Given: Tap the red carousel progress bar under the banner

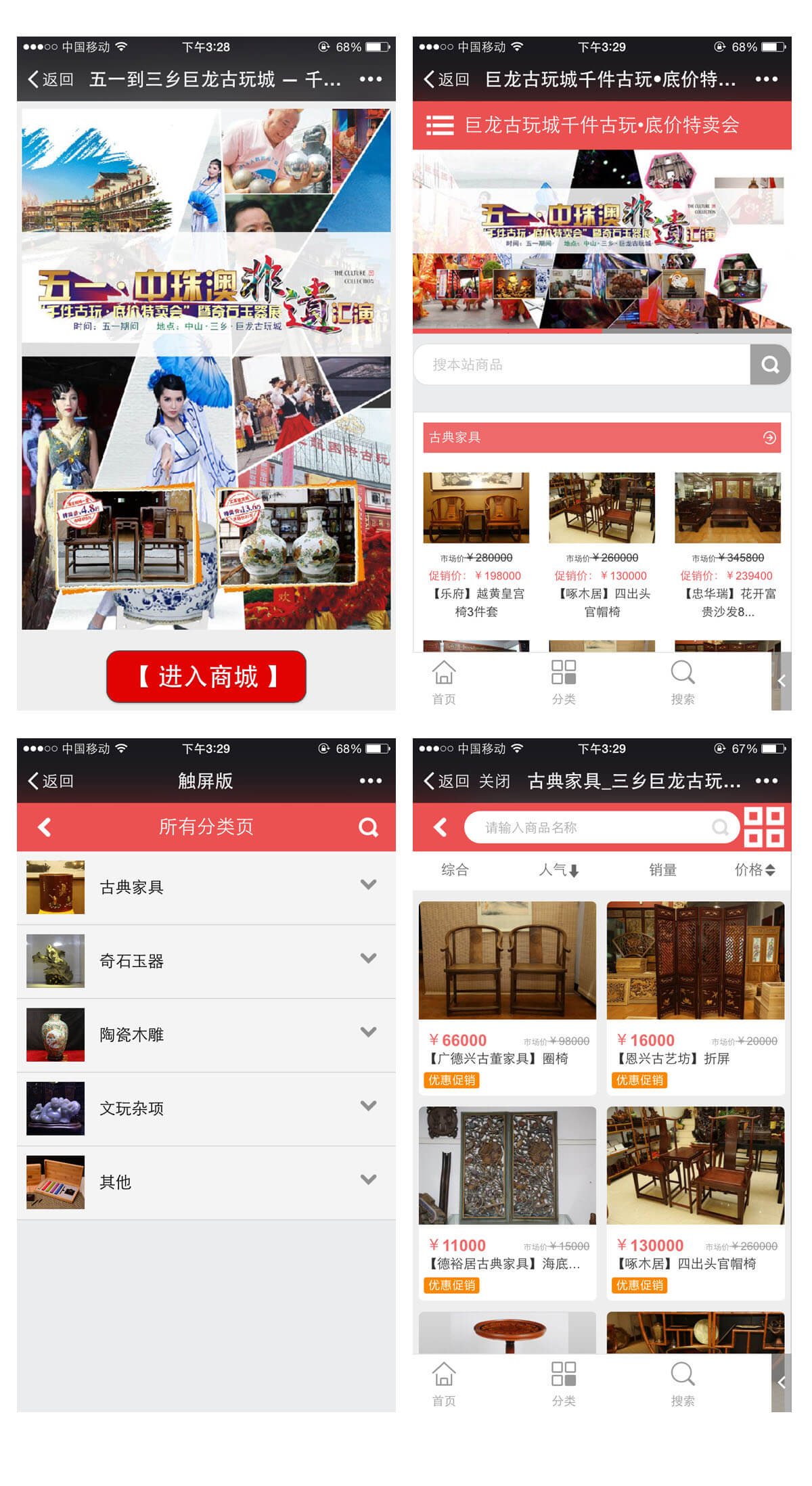Looking at the screenshot, I should 507,333.
